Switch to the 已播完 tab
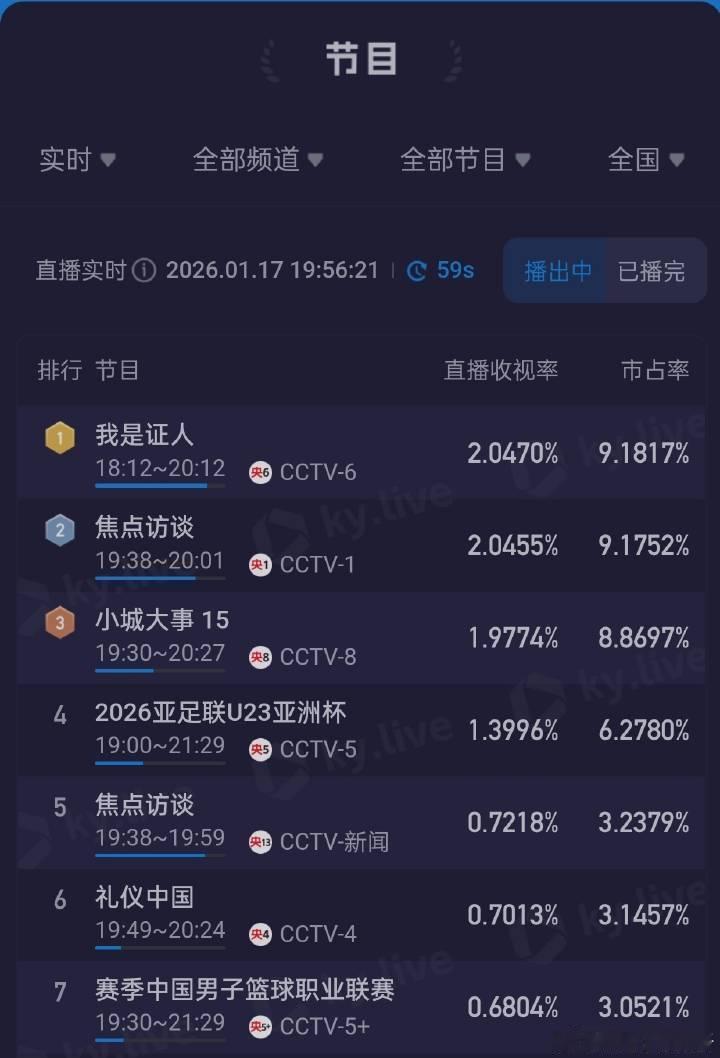720x1058 pixels. [x=652, y=270]
